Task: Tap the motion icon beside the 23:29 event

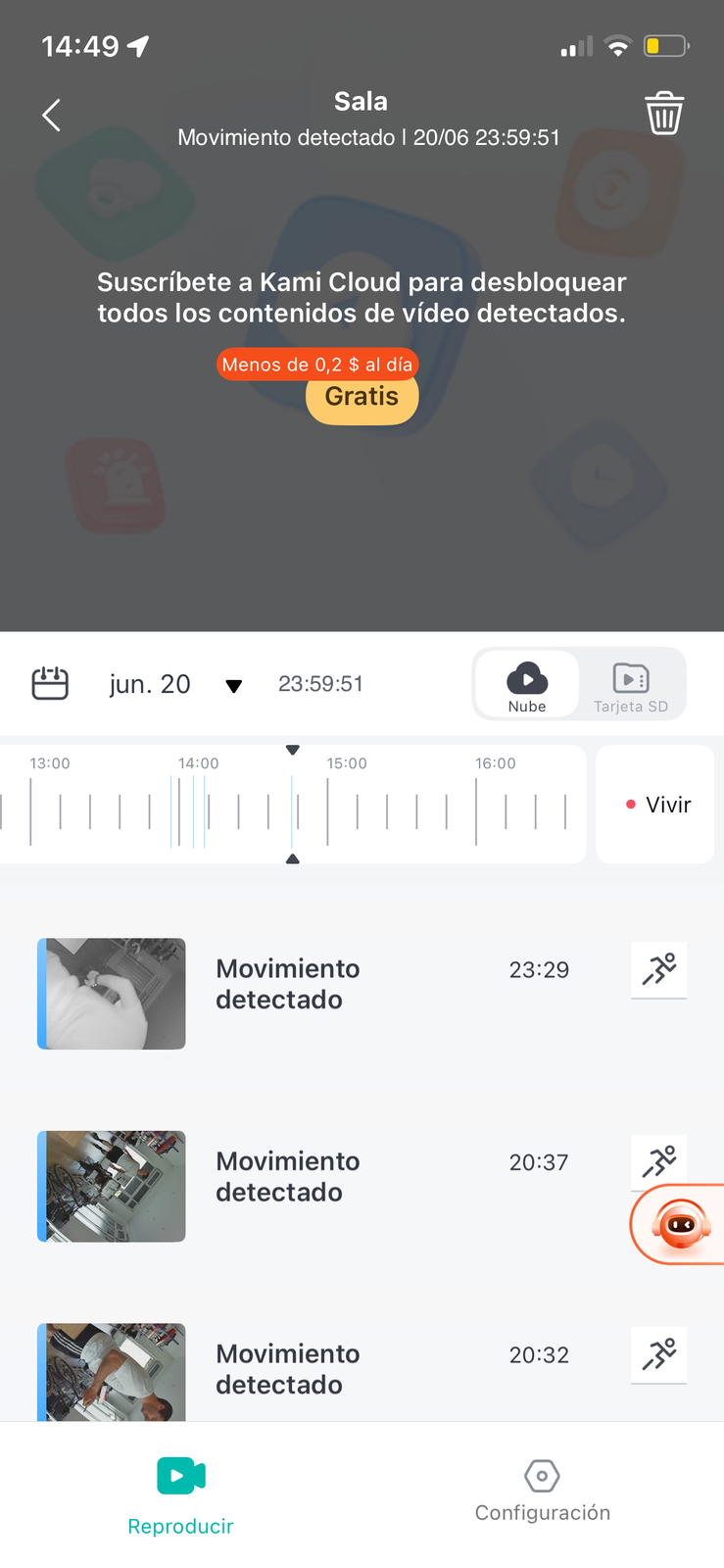Action: [x=659, y=970]
